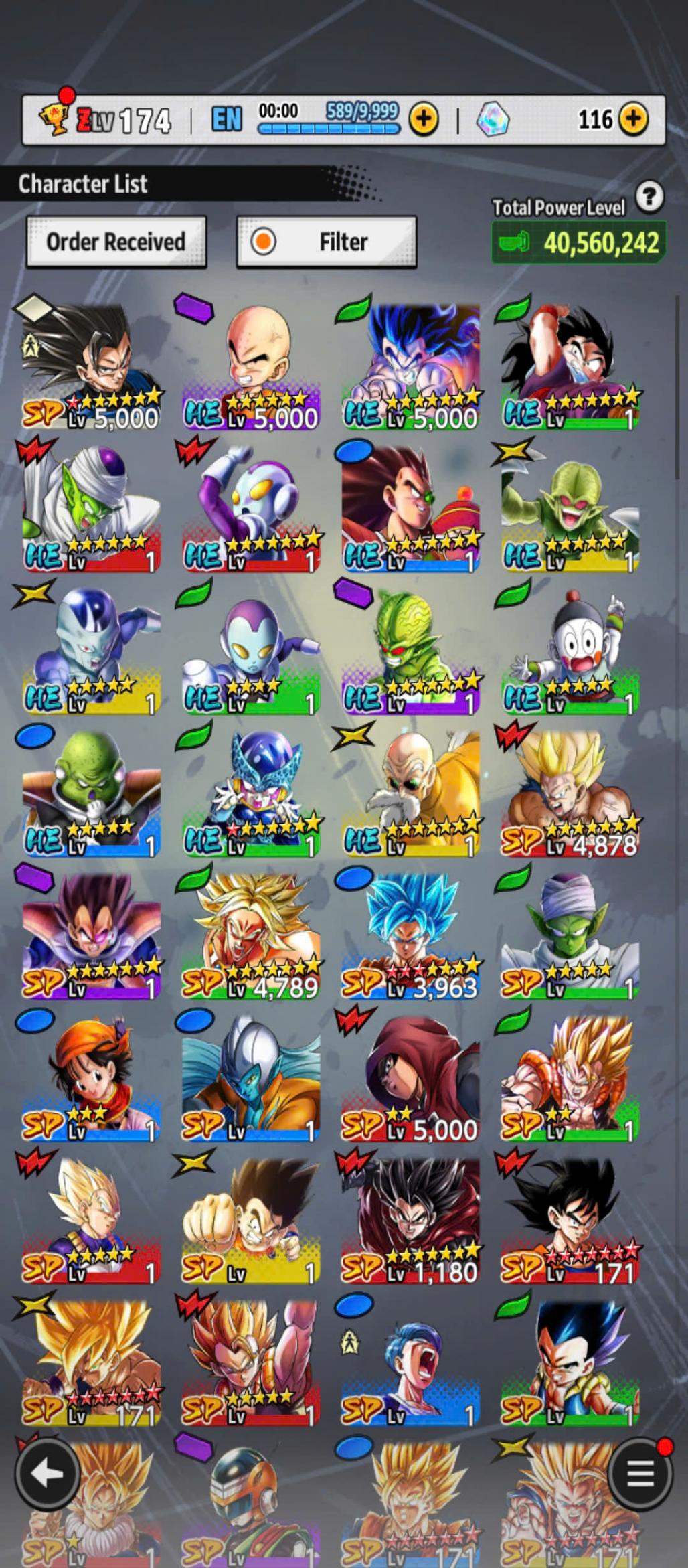688x1568 pixels.
Task: Add energy with the plus button
Action: tap(424, 120)
